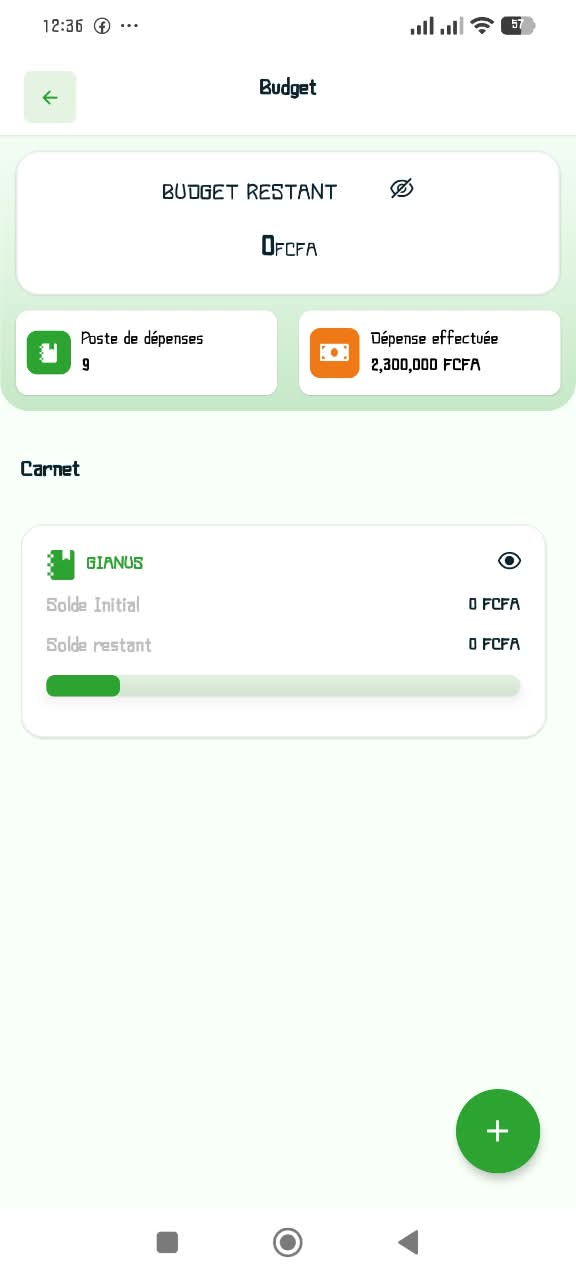This screenshot has height=1280, width=576.
Task: Add a new carnet with the plus button
Action: pyautogui.click(x=498, y=1131)
